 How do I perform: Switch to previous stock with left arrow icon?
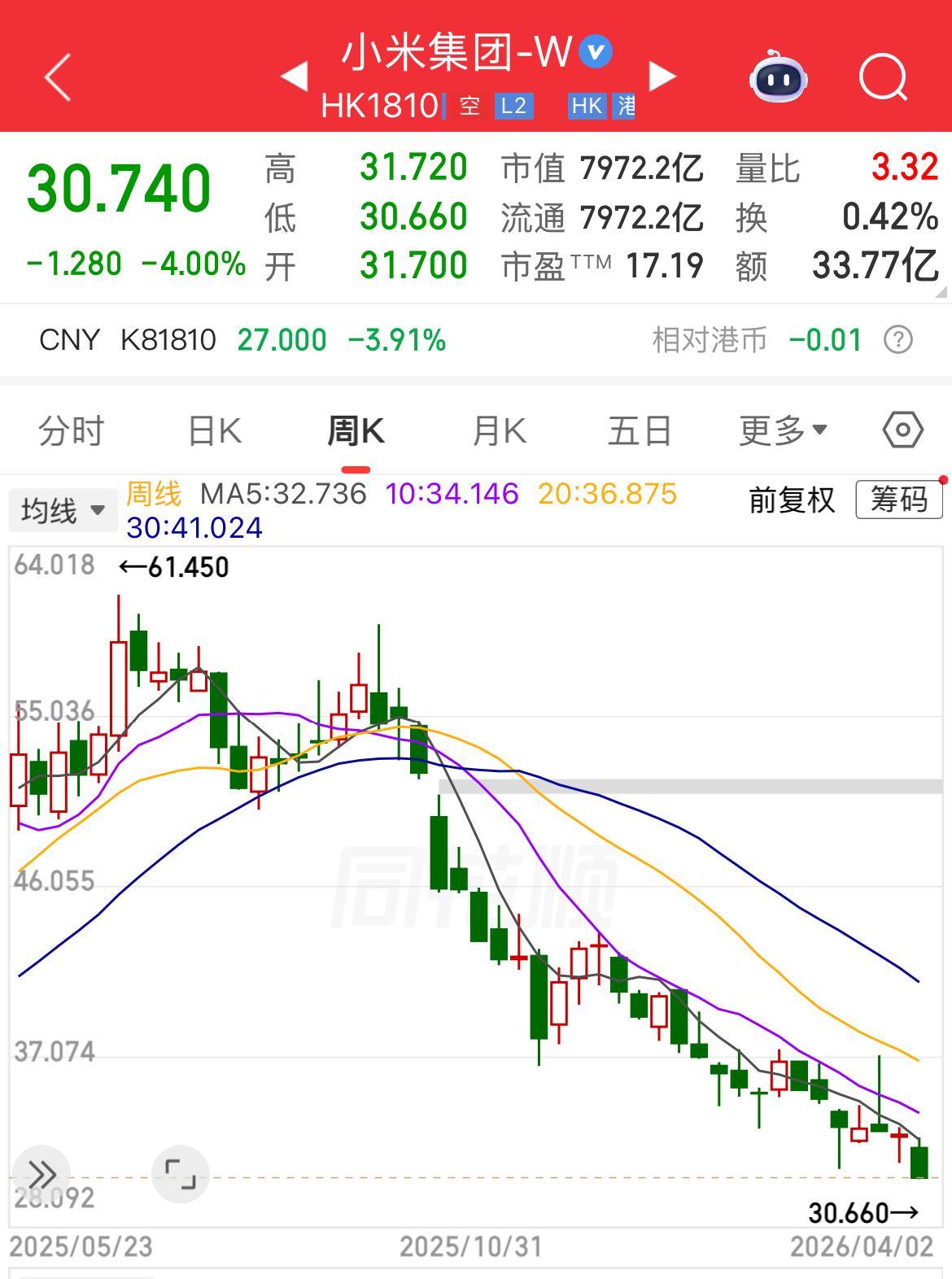(x=293, y=74)
